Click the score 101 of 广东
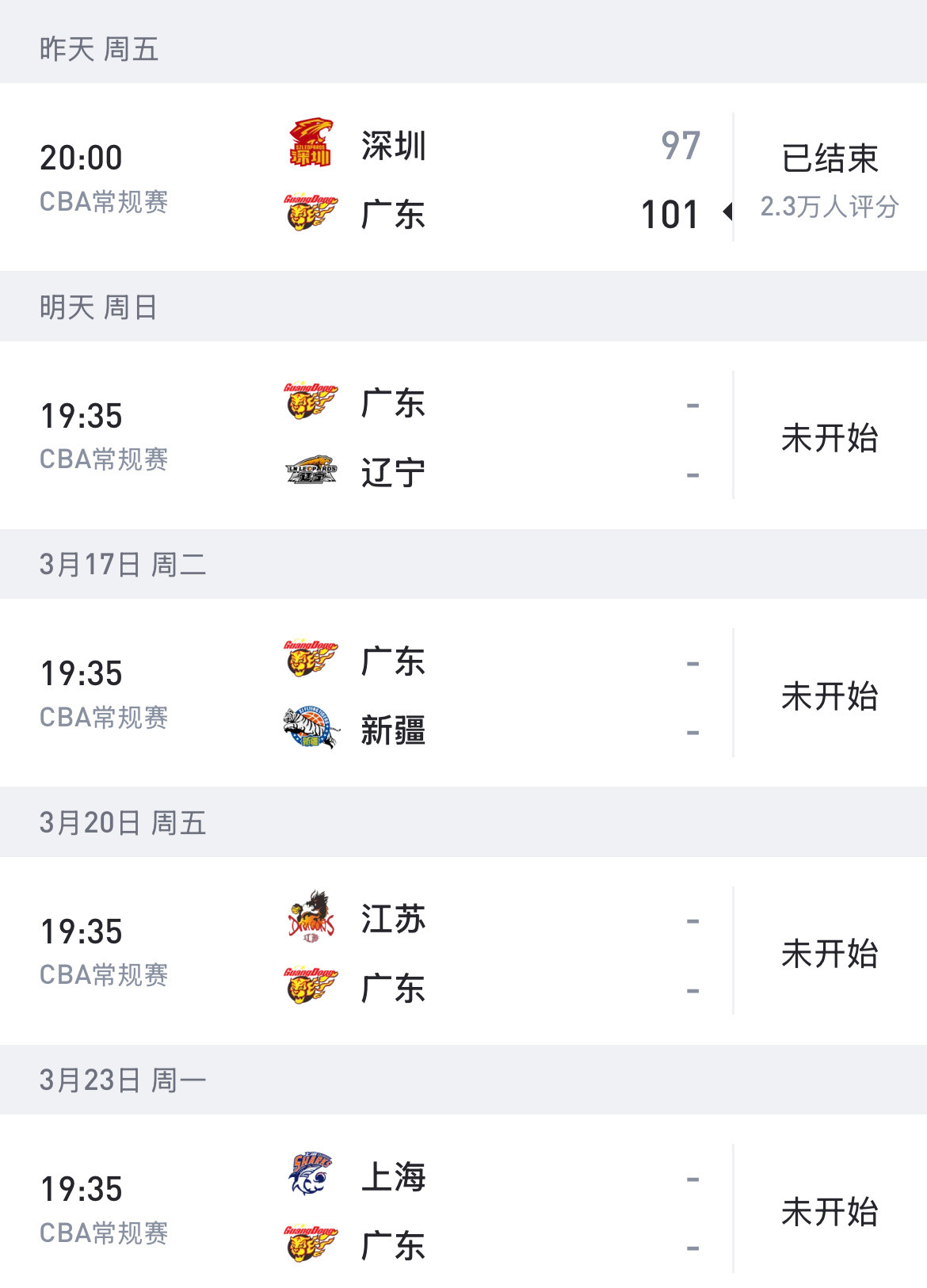Viewport: 927px width, 1288px height. 672,214
